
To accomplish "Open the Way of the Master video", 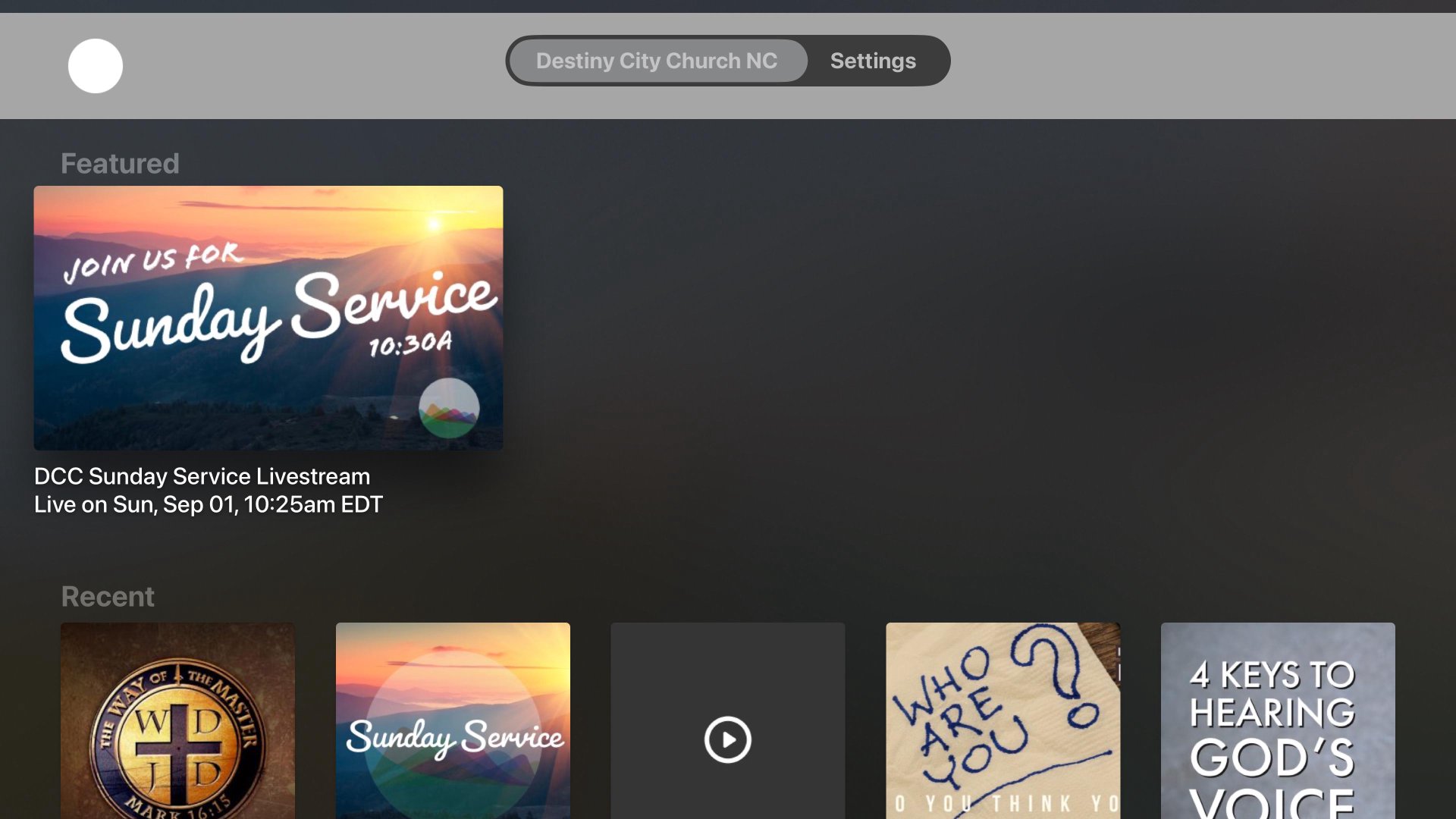I will 177,720.
